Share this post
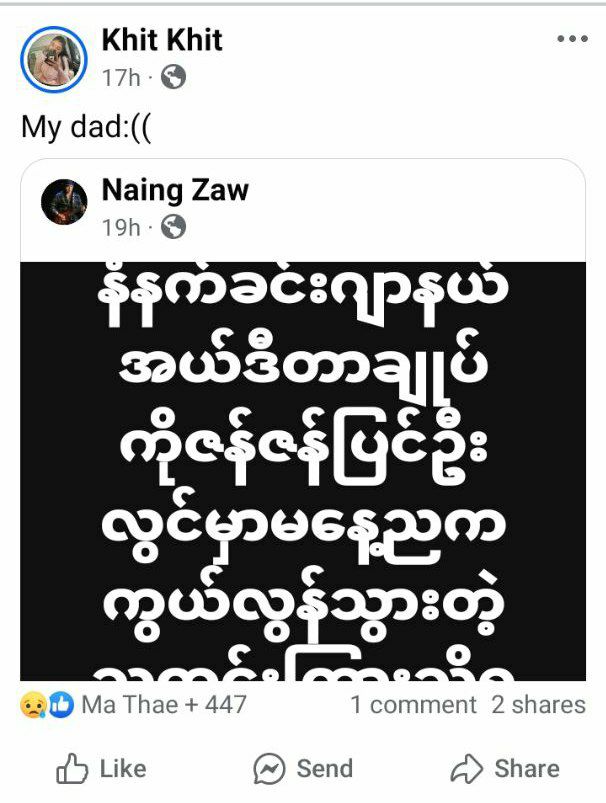Viewport: 606px width, 803px height. 504,768
